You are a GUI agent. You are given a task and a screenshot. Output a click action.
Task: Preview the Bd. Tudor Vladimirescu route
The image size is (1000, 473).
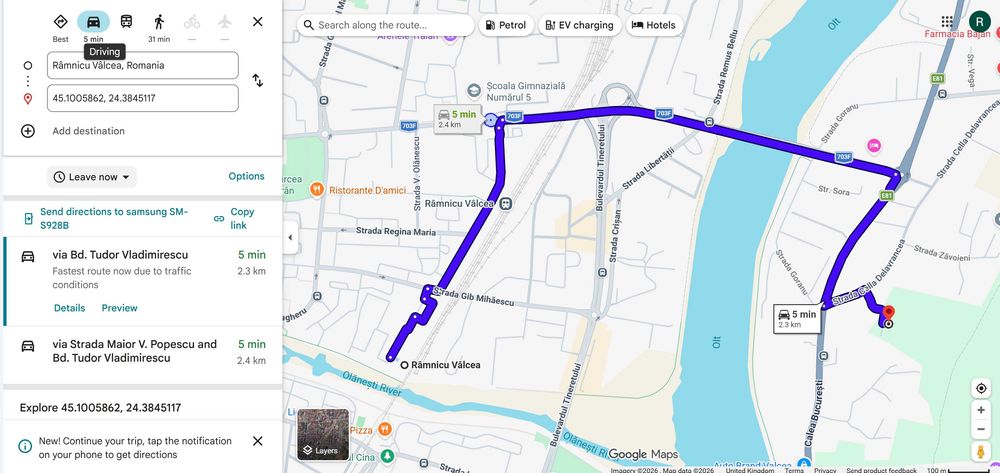pyautogui.click(x=119, y=308)
